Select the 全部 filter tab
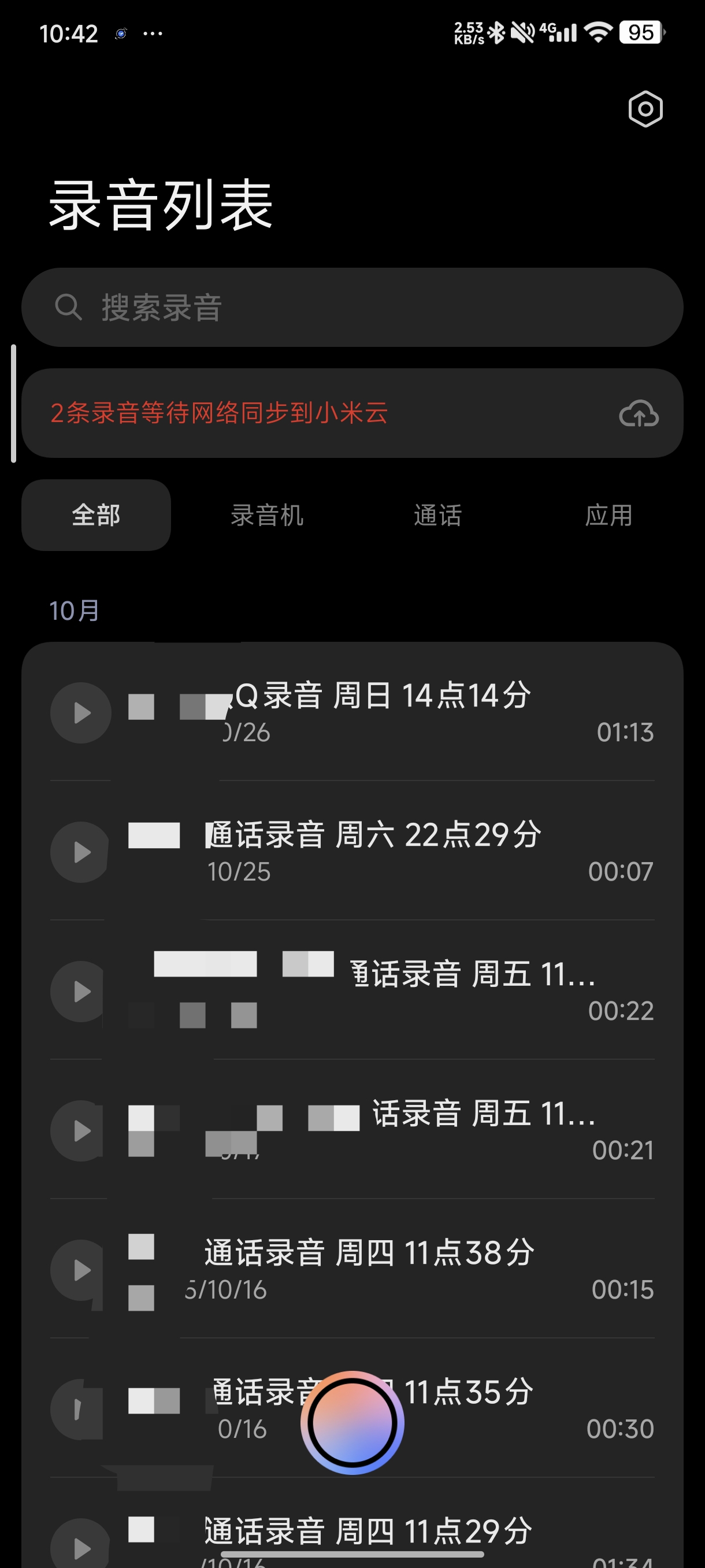 [x=95, y=515]
